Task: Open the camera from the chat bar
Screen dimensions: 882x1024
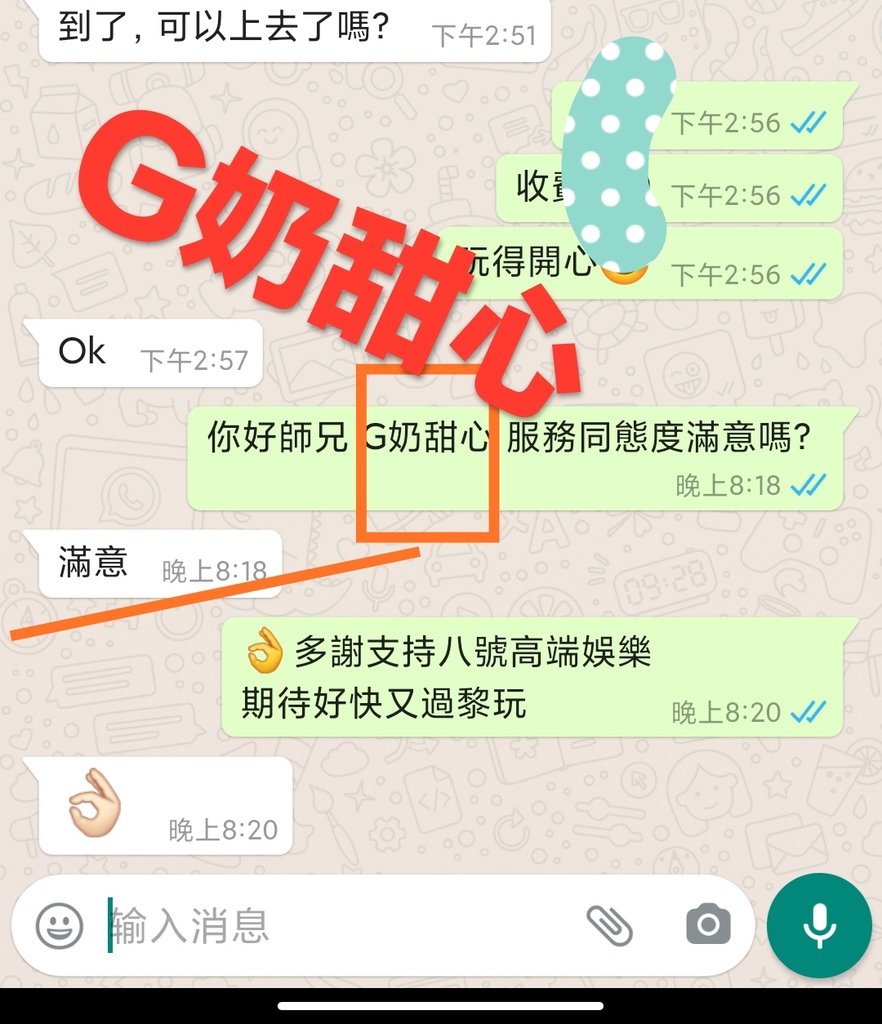Action: [708, 925]
